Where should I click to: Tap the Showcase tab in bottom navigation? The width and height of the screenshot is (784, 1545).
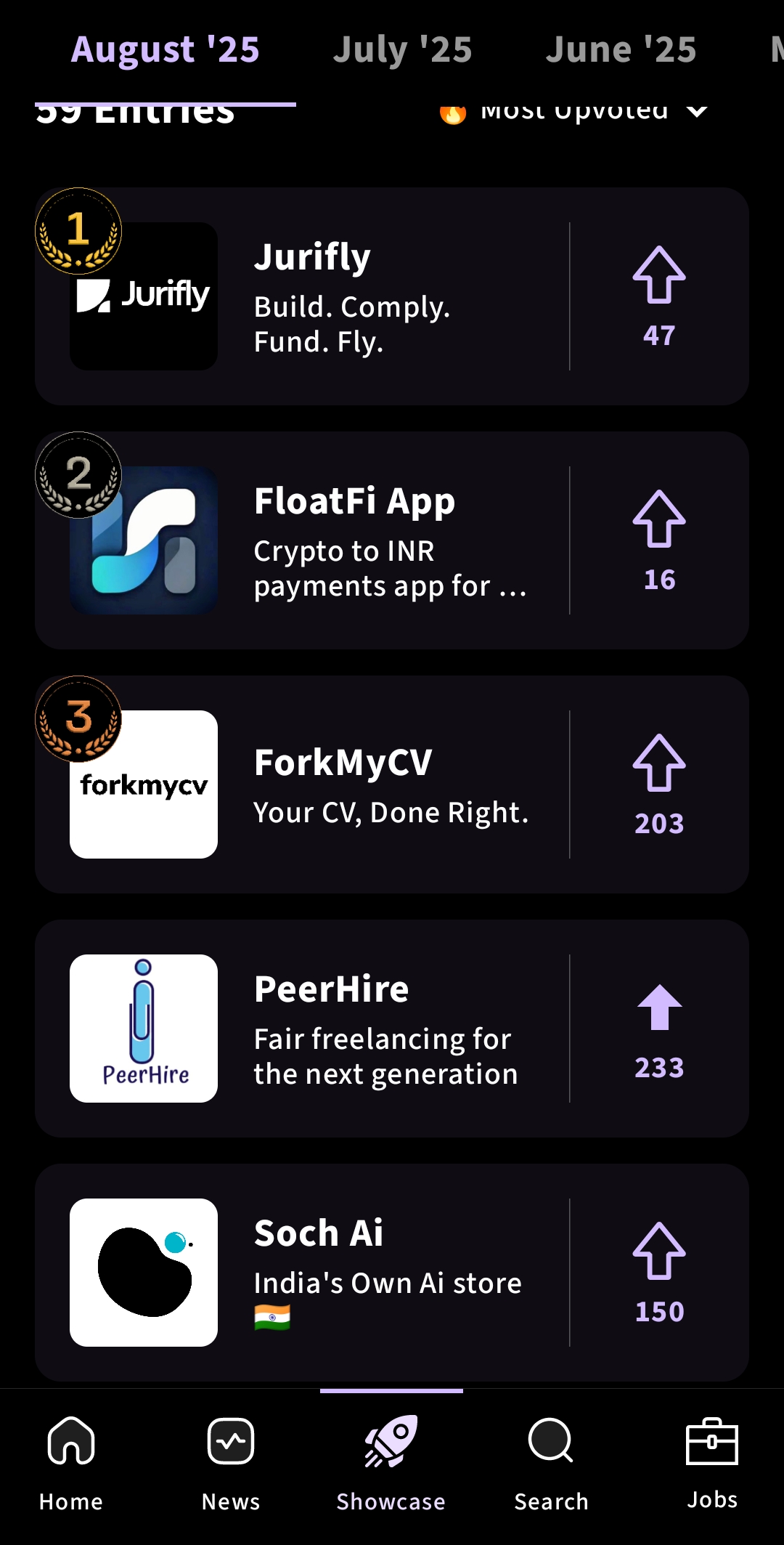[391, 1464]
